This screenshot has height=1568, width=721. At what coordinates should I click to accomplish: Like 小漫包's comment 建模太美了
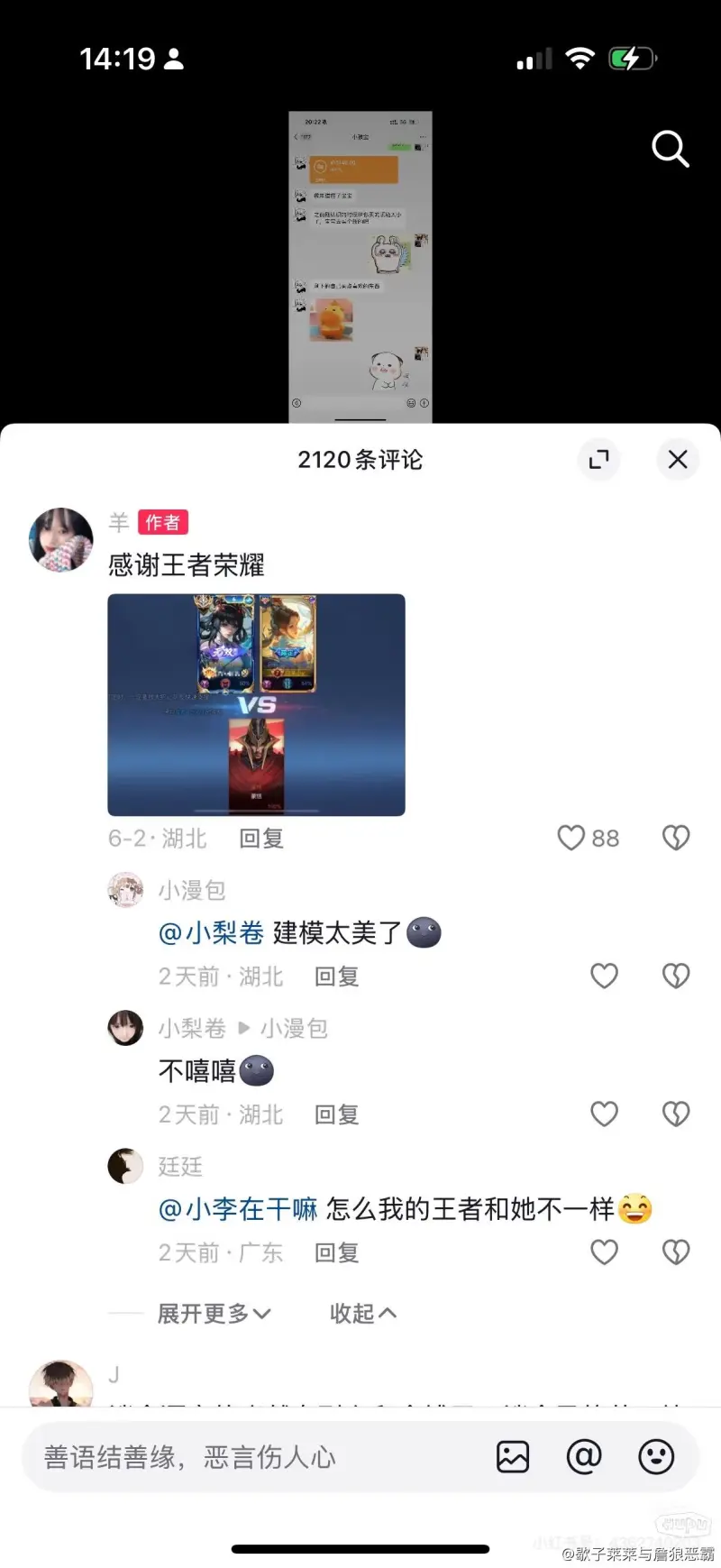coord(604,976)
